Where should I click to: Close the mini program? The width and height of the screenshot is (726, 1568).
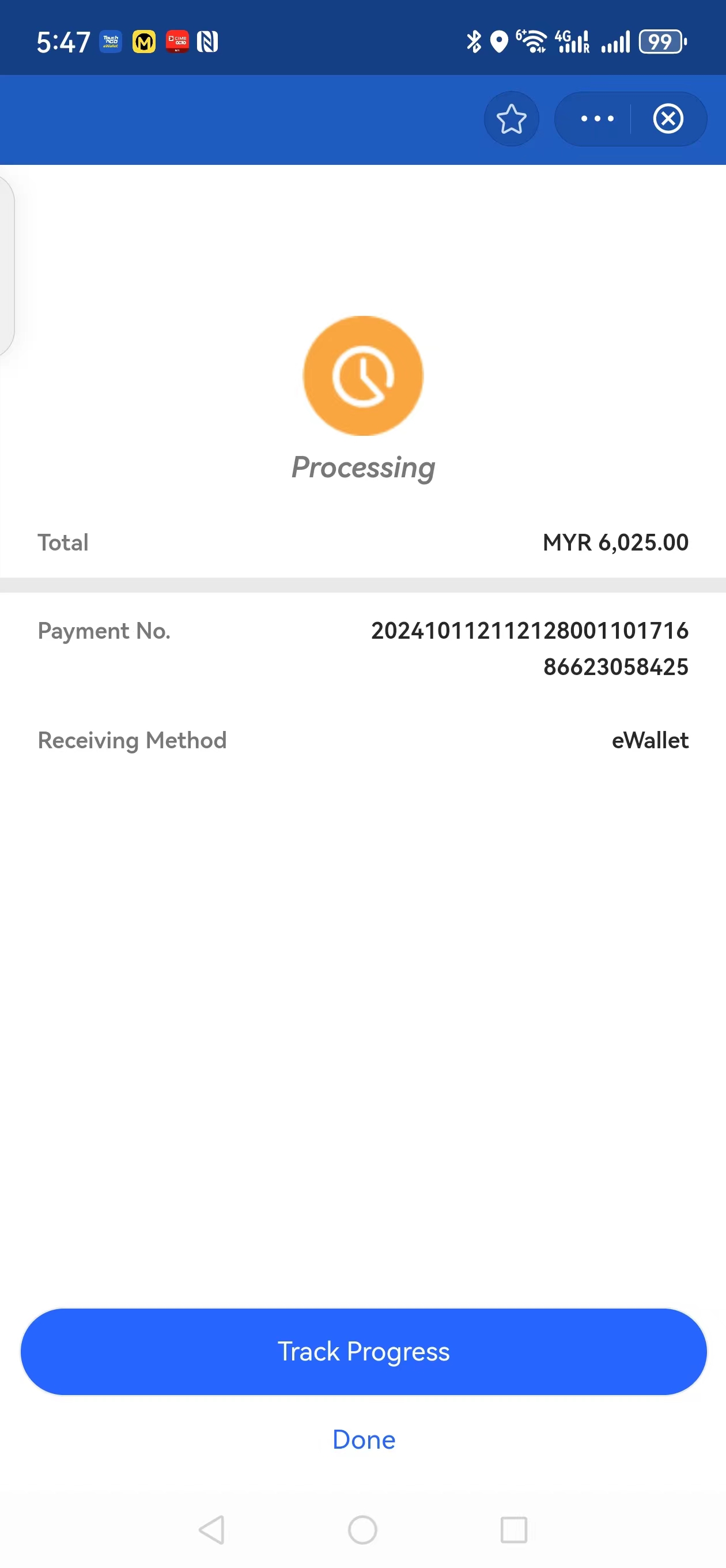pyautogui.click(x=668, y=119)
